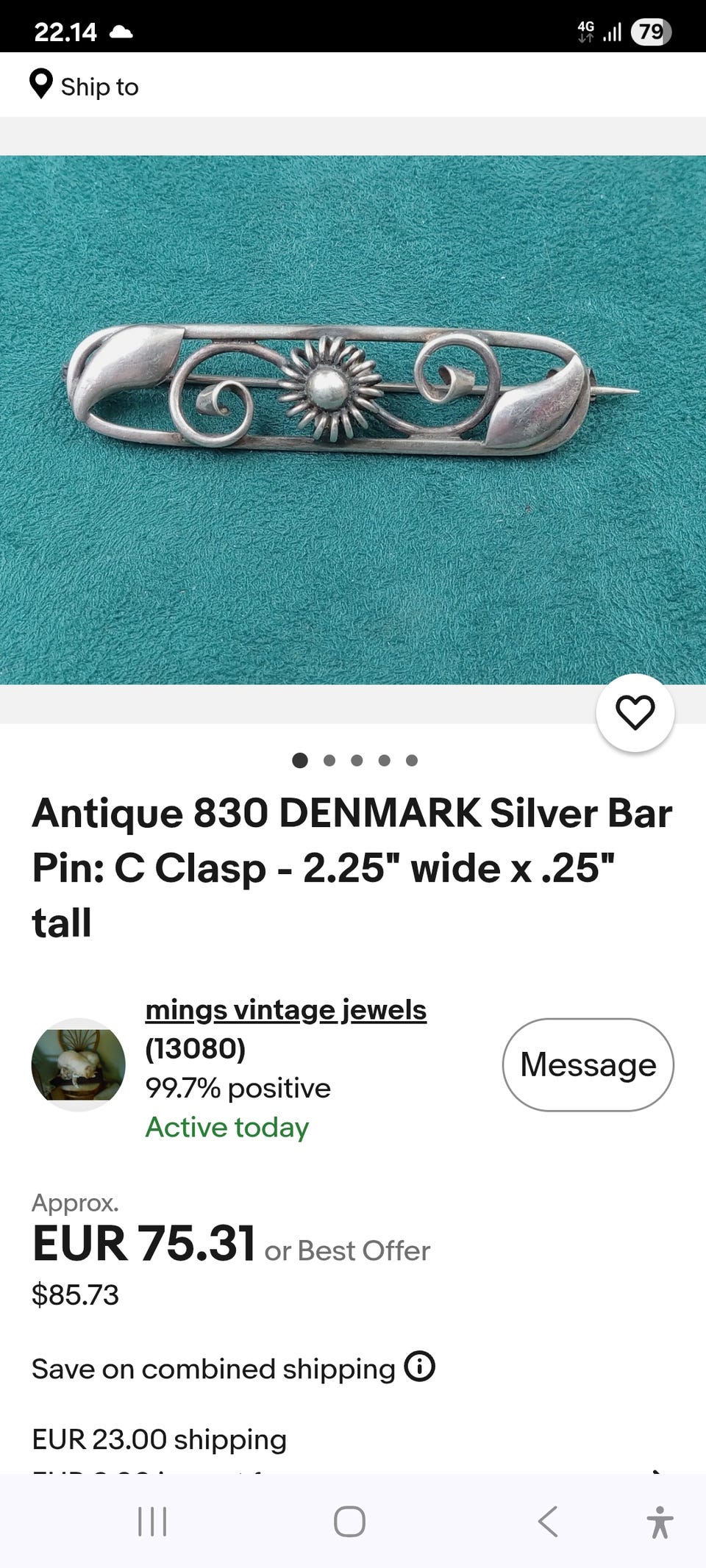Open recent apps

152,1521
